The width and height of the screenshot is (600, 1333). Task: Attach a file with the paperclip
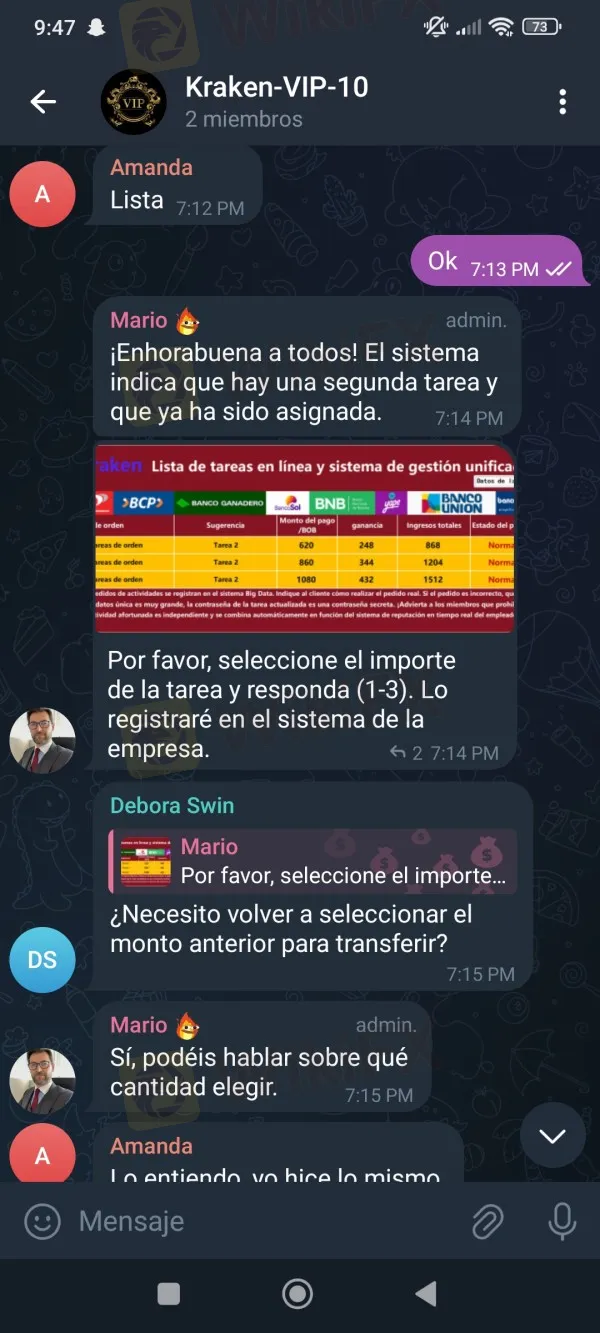tap(487, 1221)
